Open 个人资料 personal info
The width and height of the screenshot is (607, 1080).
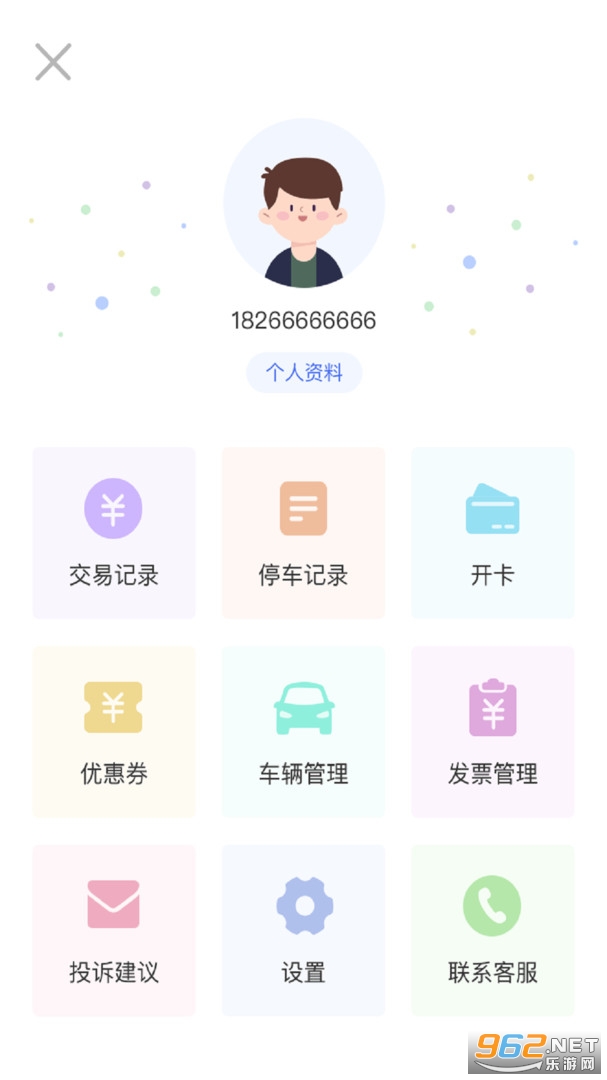[x=304, y=373]
